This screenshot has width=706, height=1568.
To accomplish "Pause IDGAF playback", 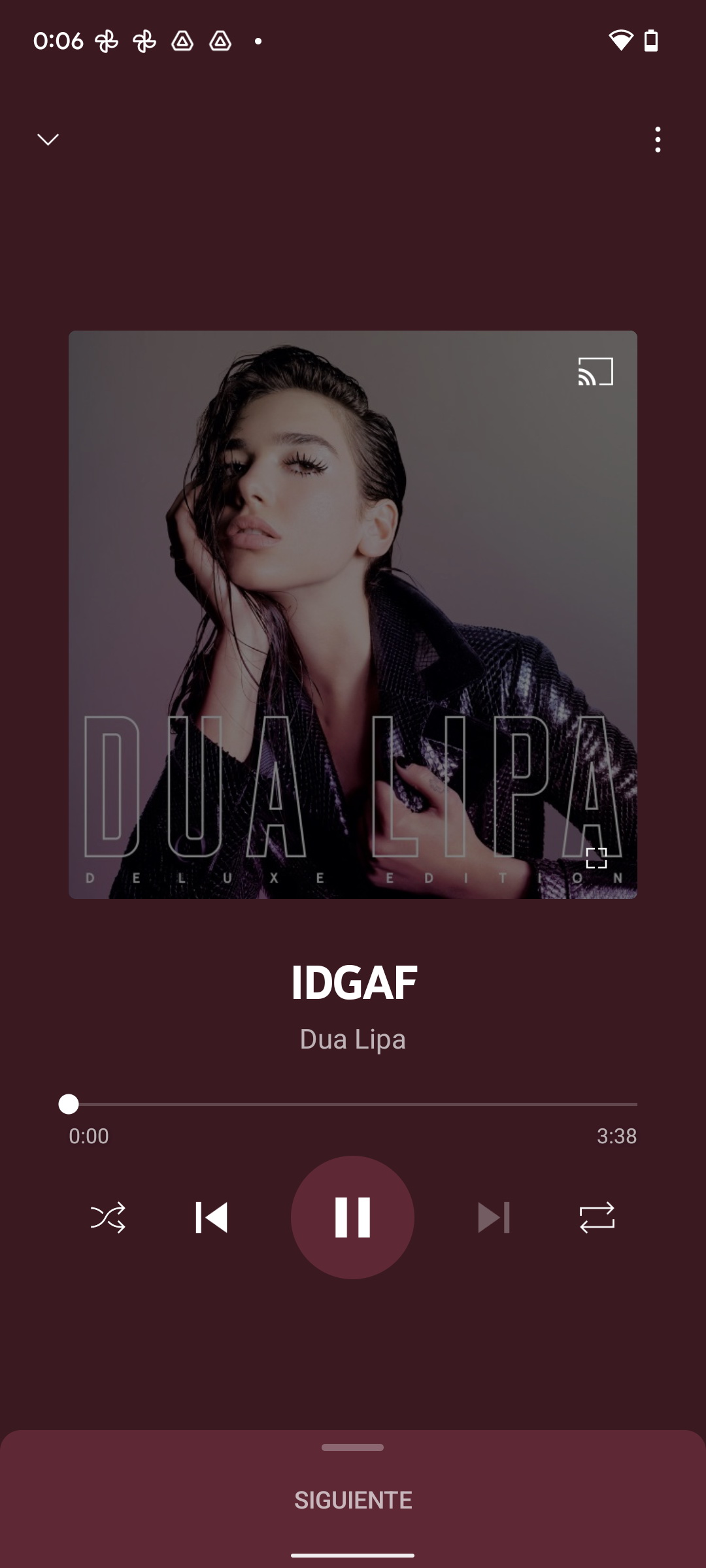I will pyautogui.click(x=352, y=1217).
